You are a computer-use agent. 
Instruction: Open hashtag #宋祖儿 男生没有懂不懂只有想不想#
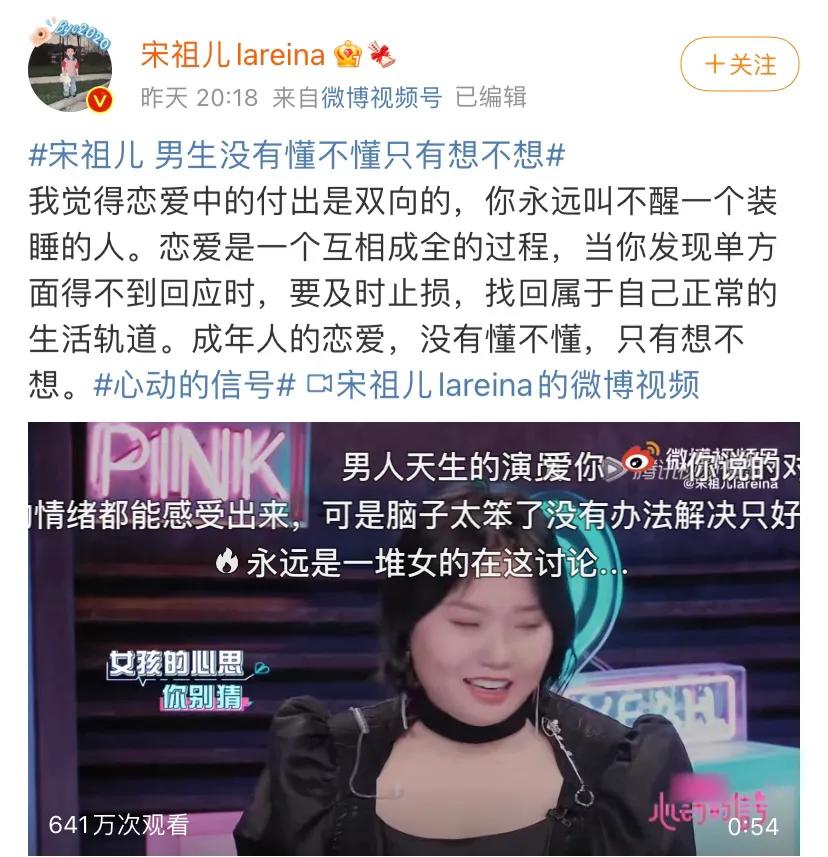[x=298, y=154]
